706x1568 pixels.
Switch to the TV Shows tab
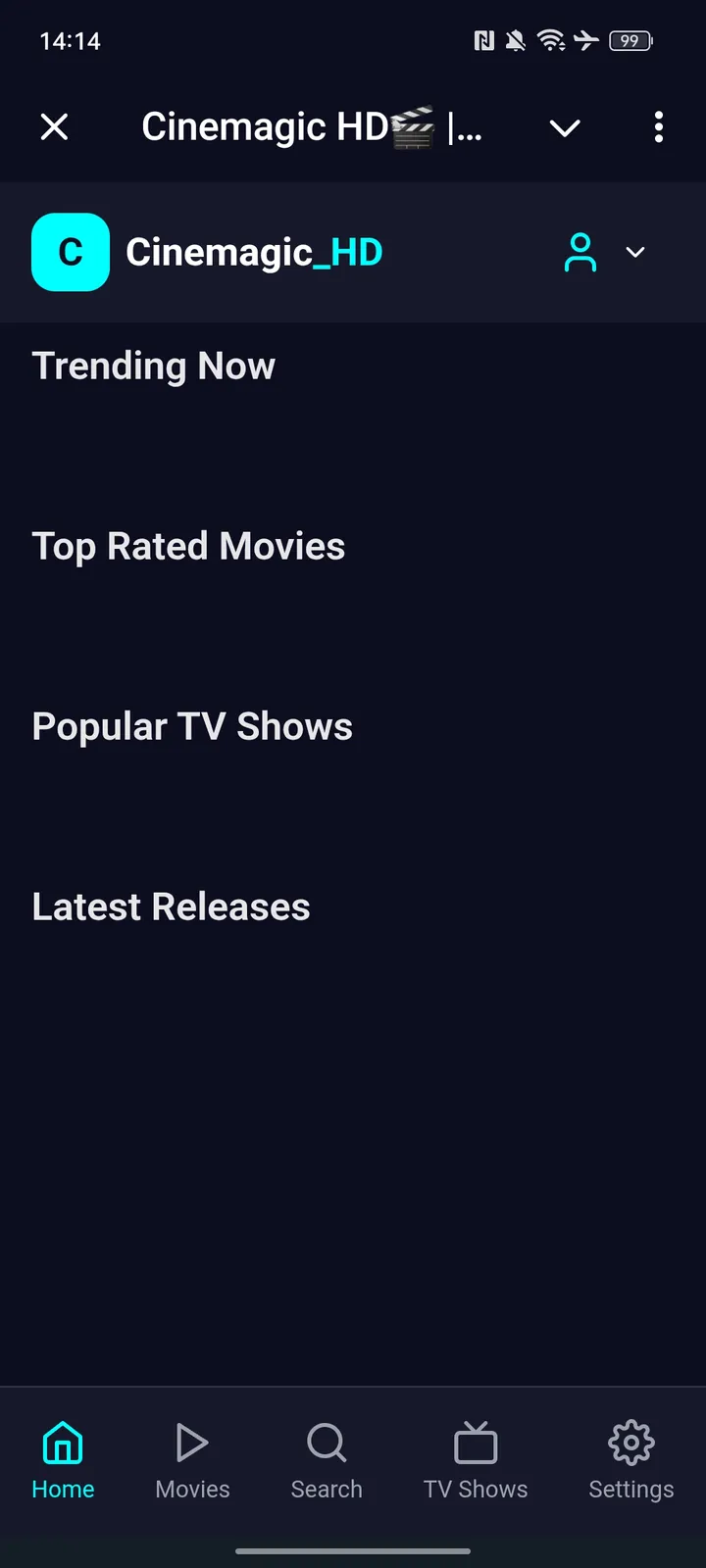tap(476, 1460)
